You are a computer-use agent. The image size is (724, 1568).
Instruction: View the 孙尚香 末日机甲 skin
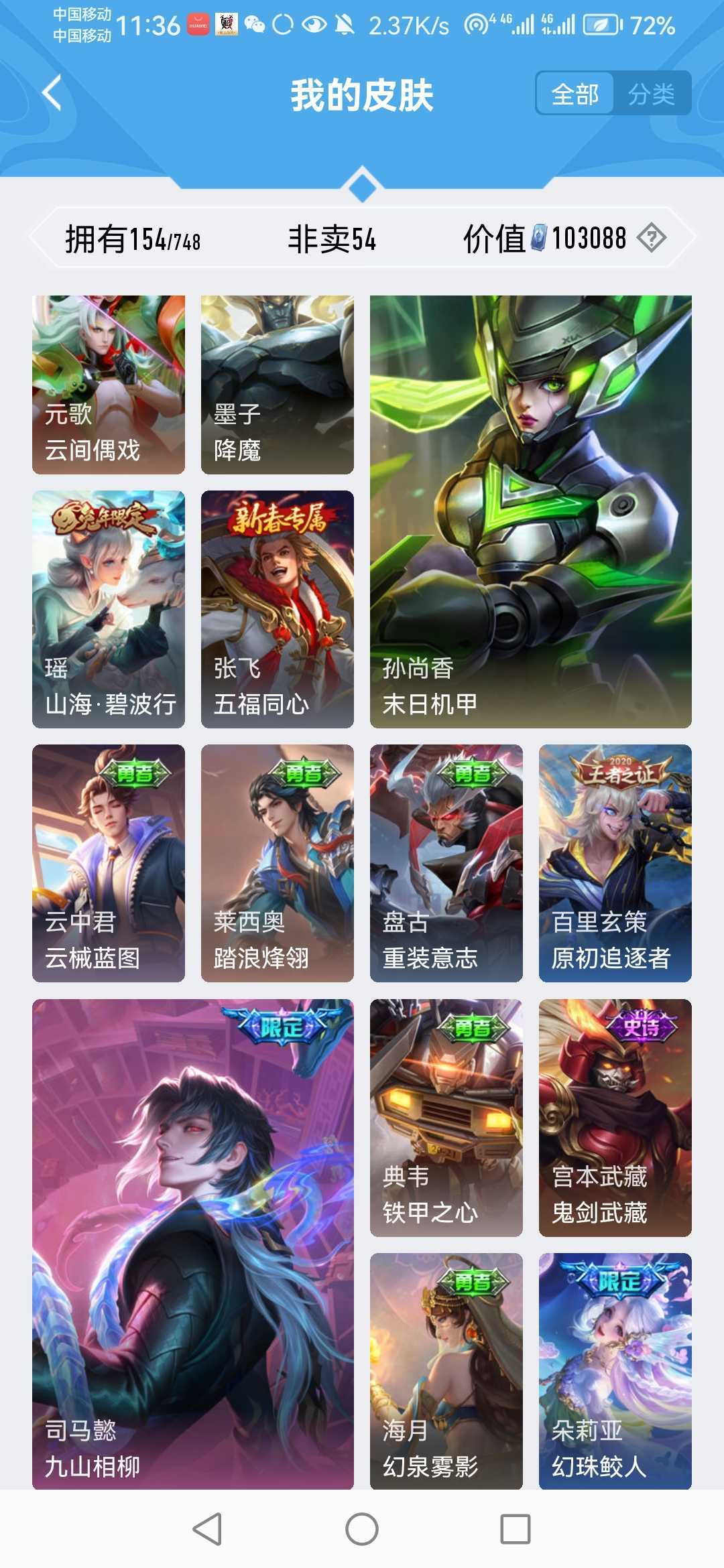(530, 511)
